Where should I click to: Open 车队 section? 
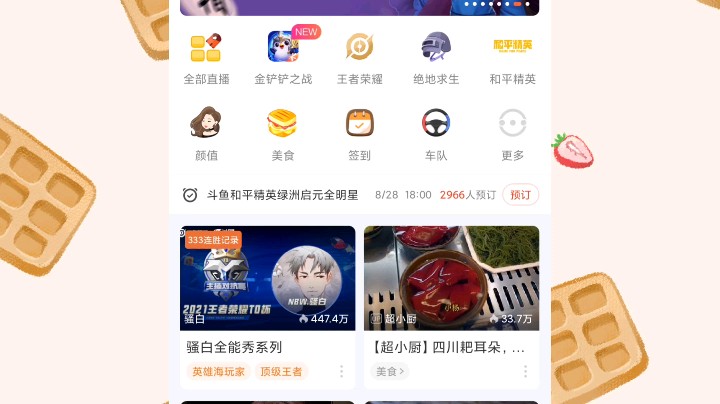tap(436, 133)
